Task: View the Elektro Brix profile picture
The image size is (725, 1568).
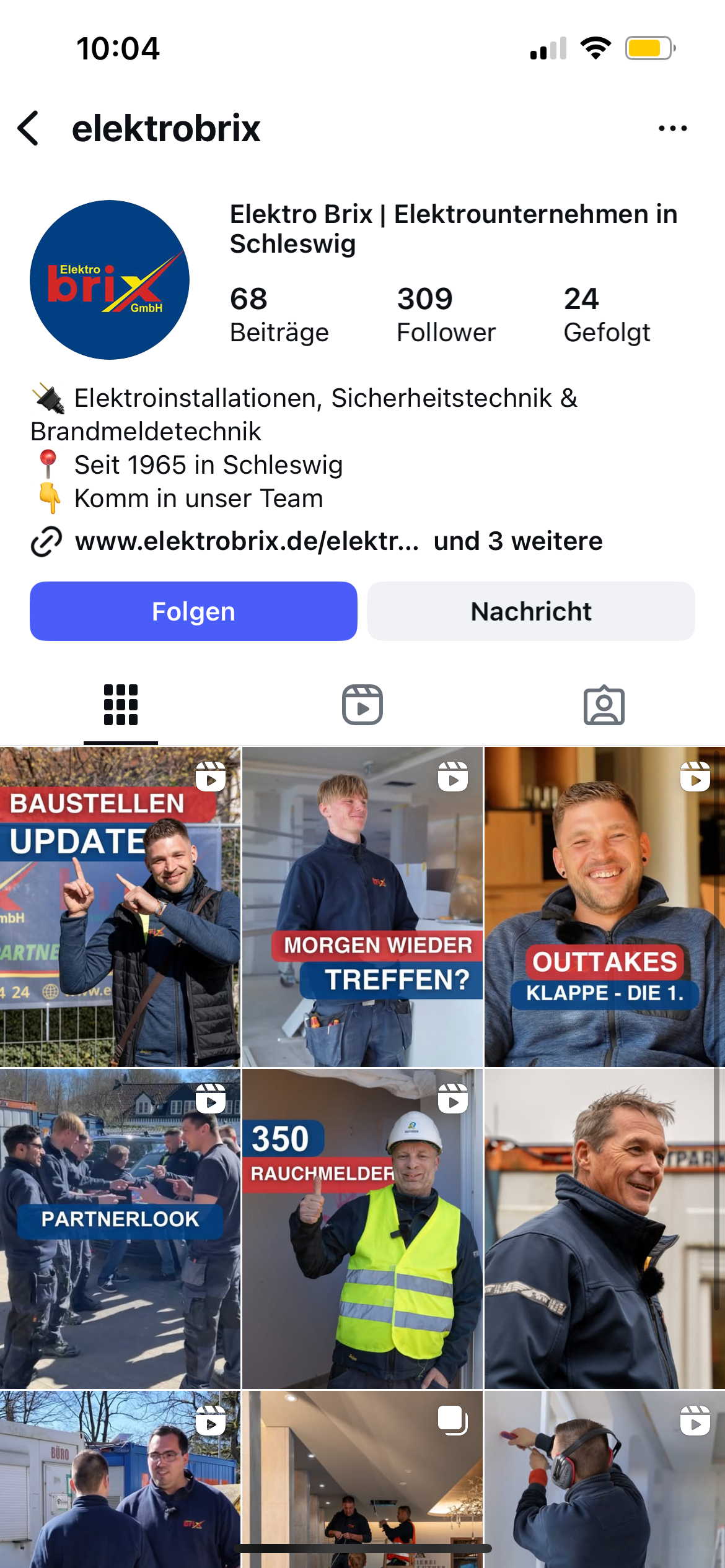Action: coord(110,280)
